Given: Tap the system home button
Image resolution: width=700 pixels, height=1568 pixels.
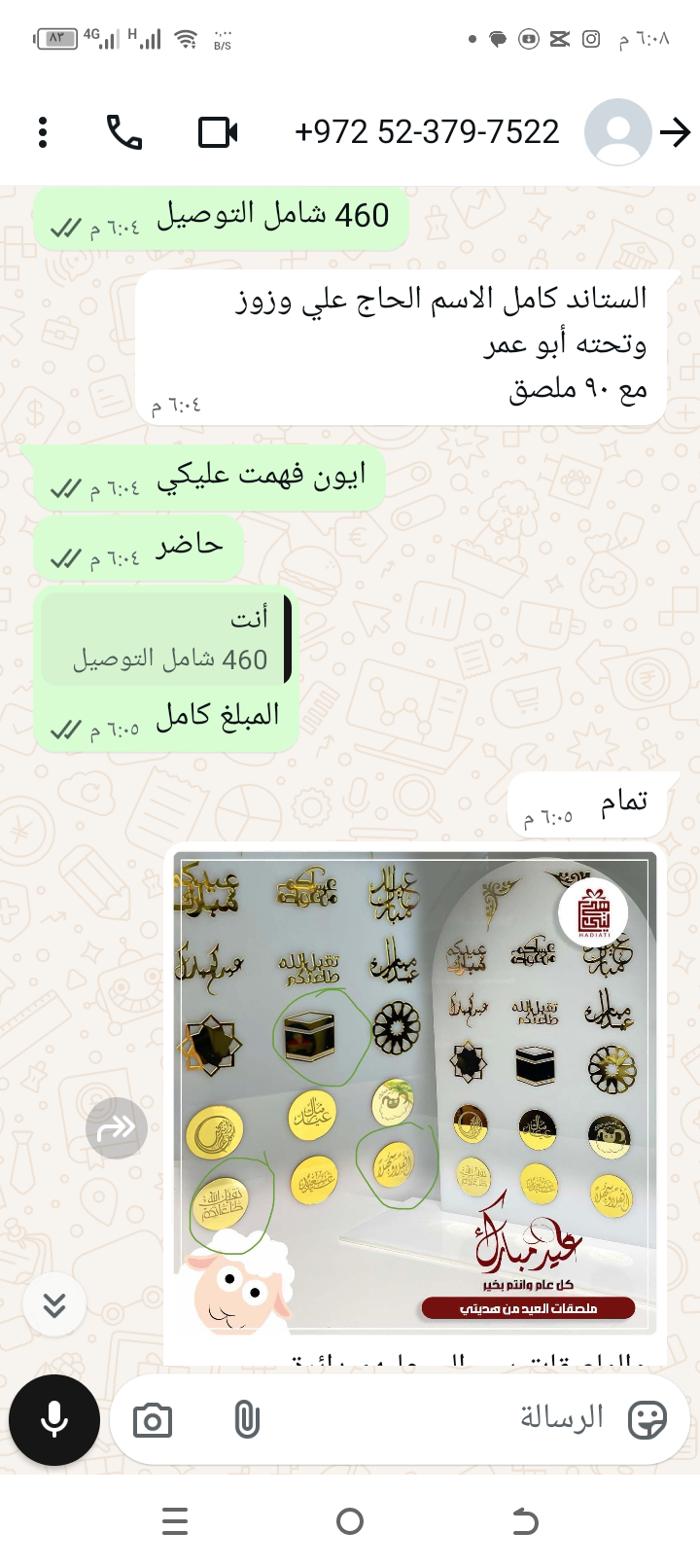Looking at the screenshot, I should (x=350, y=1521).
